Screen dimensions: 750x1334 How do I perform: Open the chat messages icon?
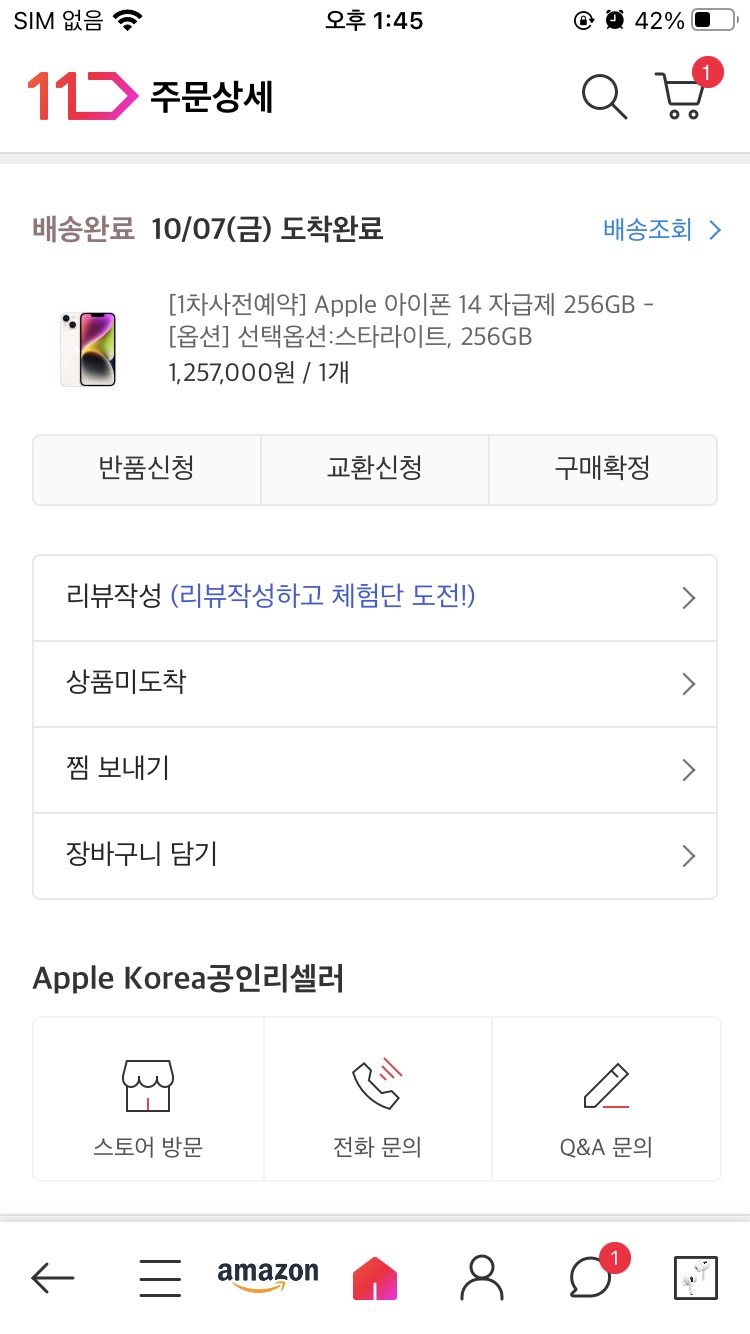pyautogui.click(x=591, y=1277)
